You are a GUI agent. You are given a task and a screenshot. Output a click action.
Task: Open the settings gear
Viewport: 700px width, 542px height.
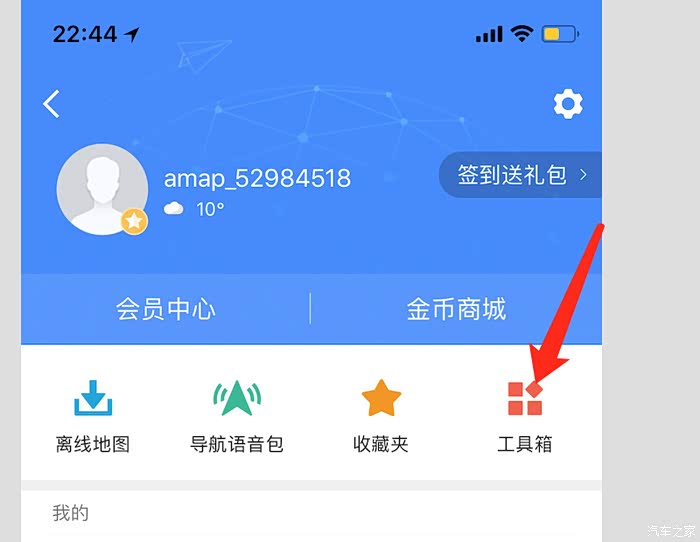(x=568, y=103)
